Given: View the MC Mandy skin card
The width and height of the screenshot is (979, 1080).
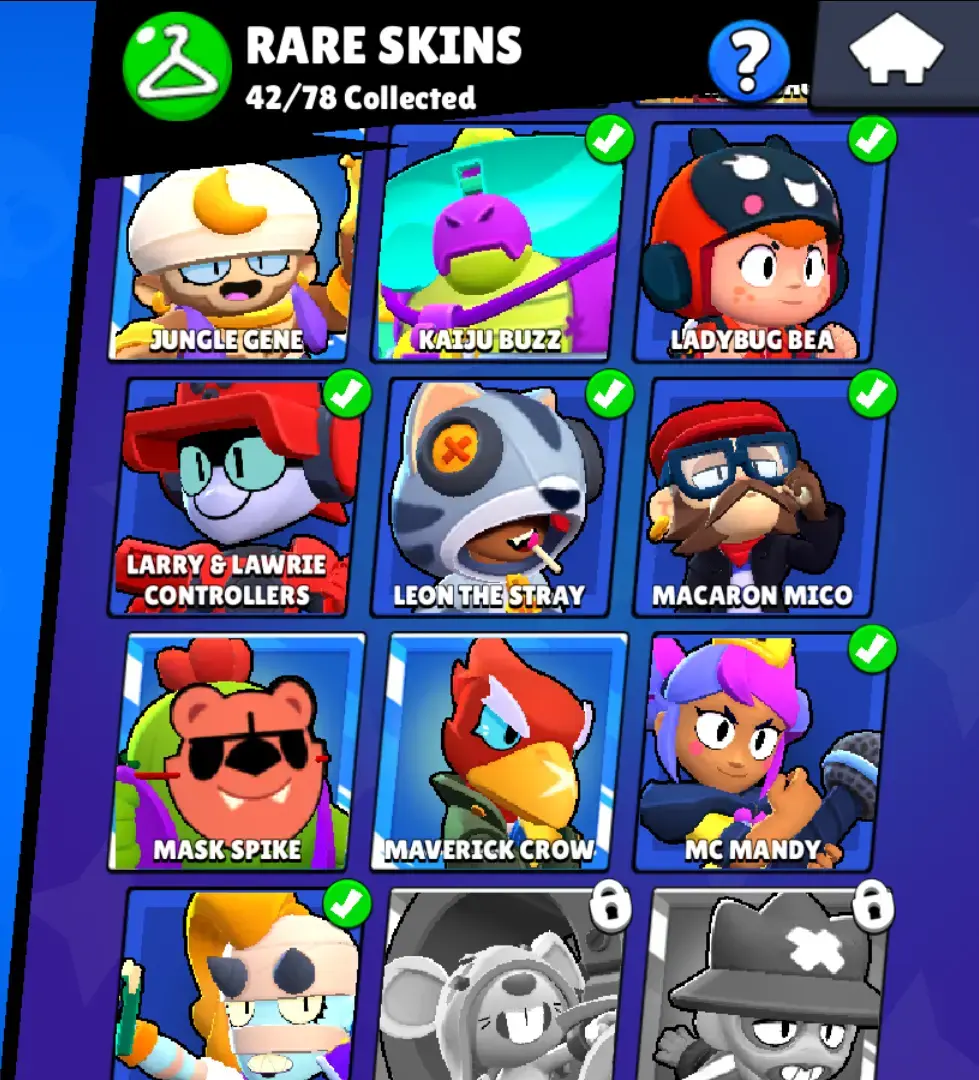Looking at the screenshot, I should click(762, 750).
